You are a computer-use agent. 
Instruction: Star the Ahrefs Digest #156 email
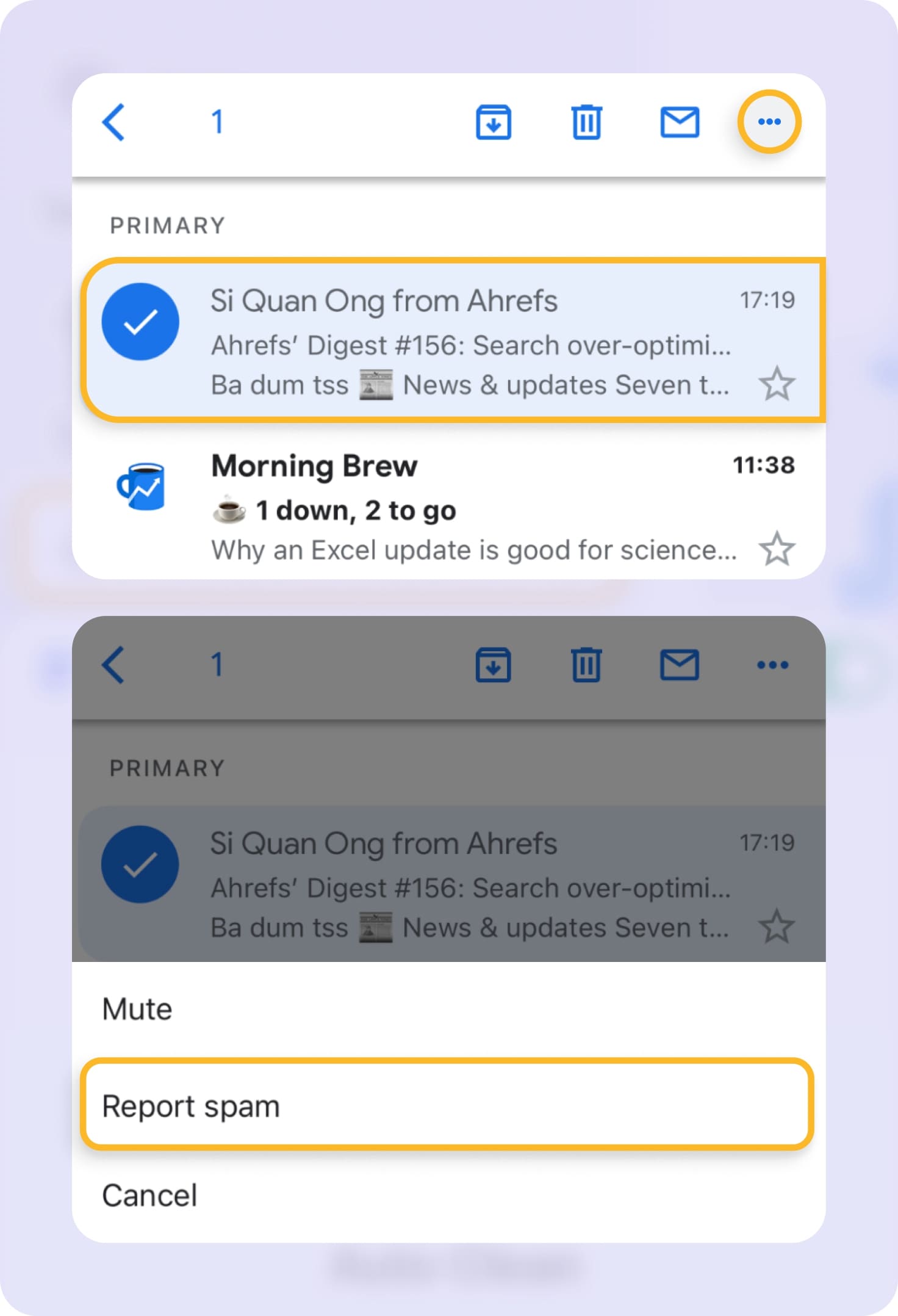point(778,384)
